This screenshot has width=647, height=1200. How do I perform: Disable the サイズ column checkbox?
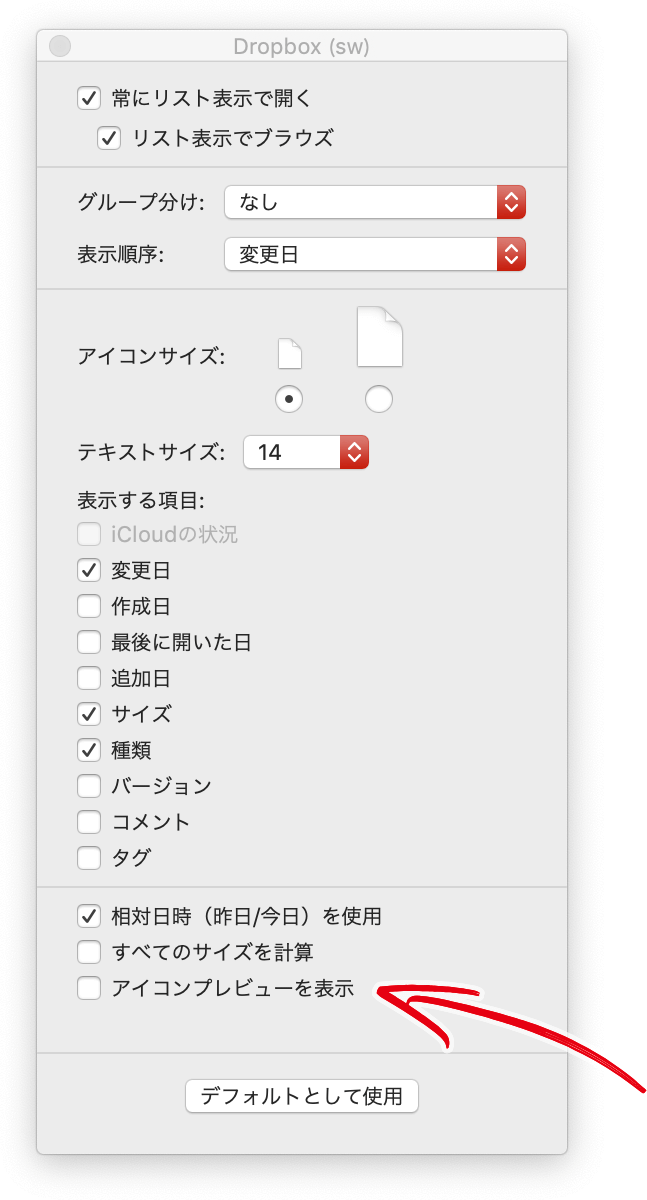[x=89, y=714]
